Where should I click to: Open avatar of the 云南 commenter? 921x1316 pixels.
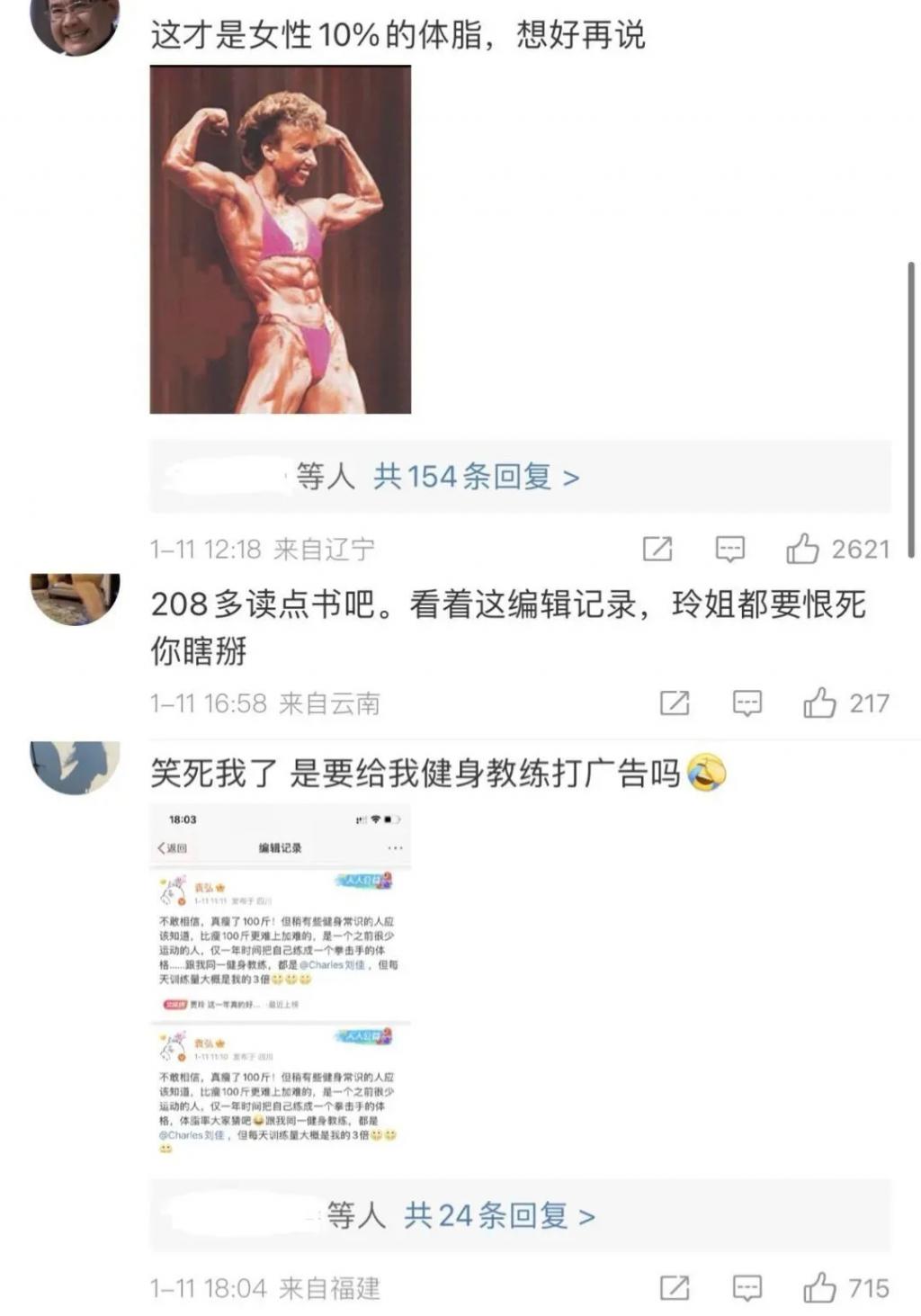point(75,596)
